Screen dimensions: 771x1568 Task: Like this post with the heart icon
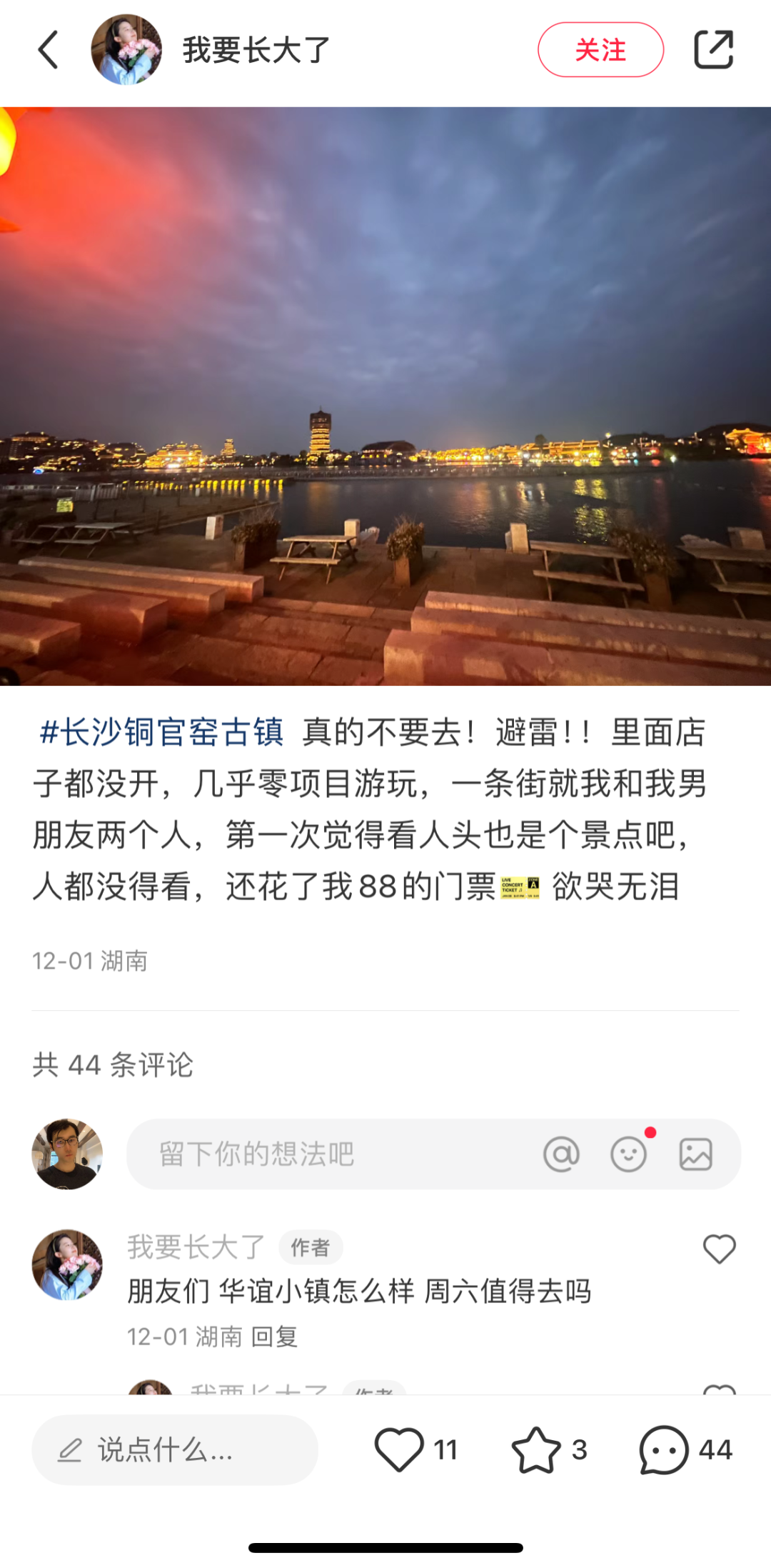point(399,1449)
